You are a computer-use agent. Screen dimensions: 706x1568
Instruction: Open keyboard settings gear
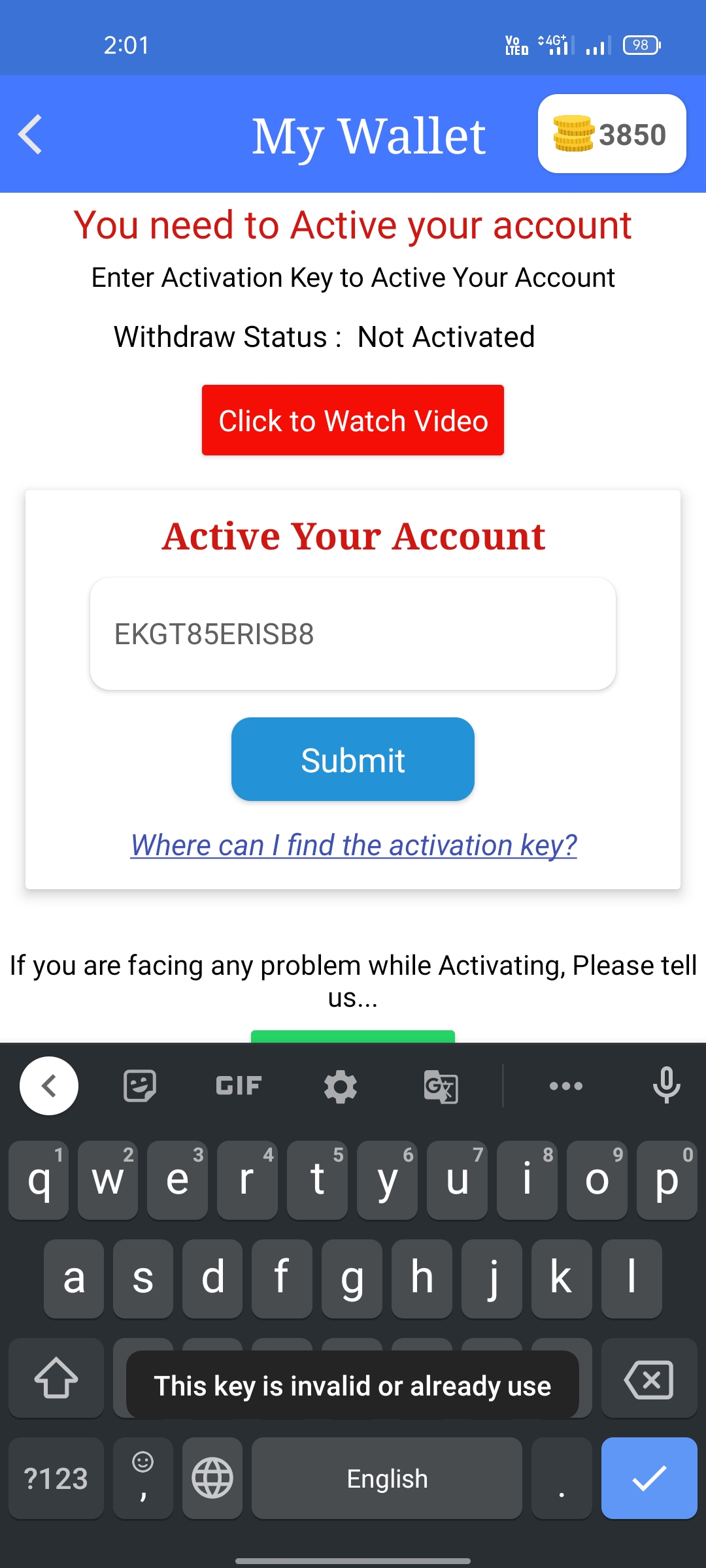point(340,1086)
